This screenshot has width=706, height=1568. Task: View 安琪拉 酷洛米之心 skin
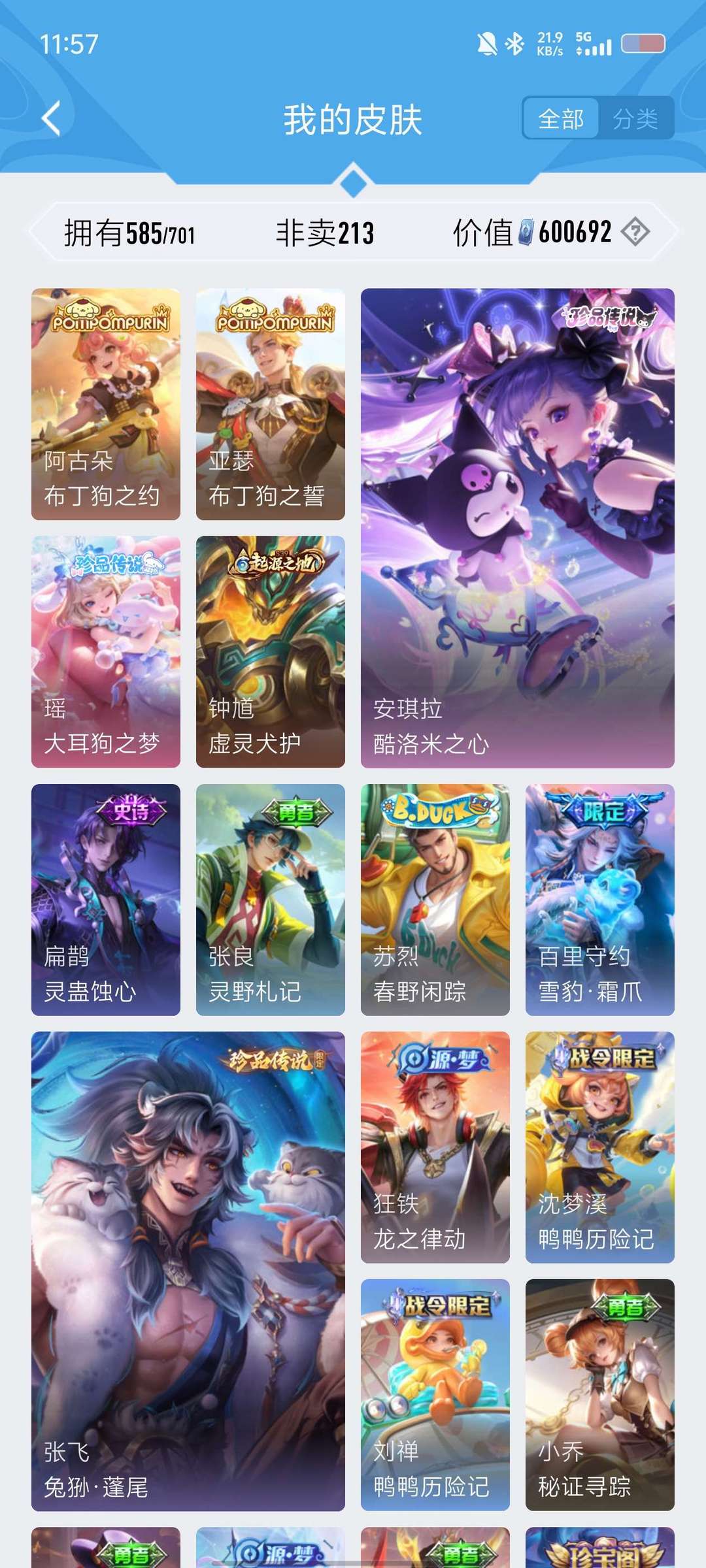(x=518, y=528)
